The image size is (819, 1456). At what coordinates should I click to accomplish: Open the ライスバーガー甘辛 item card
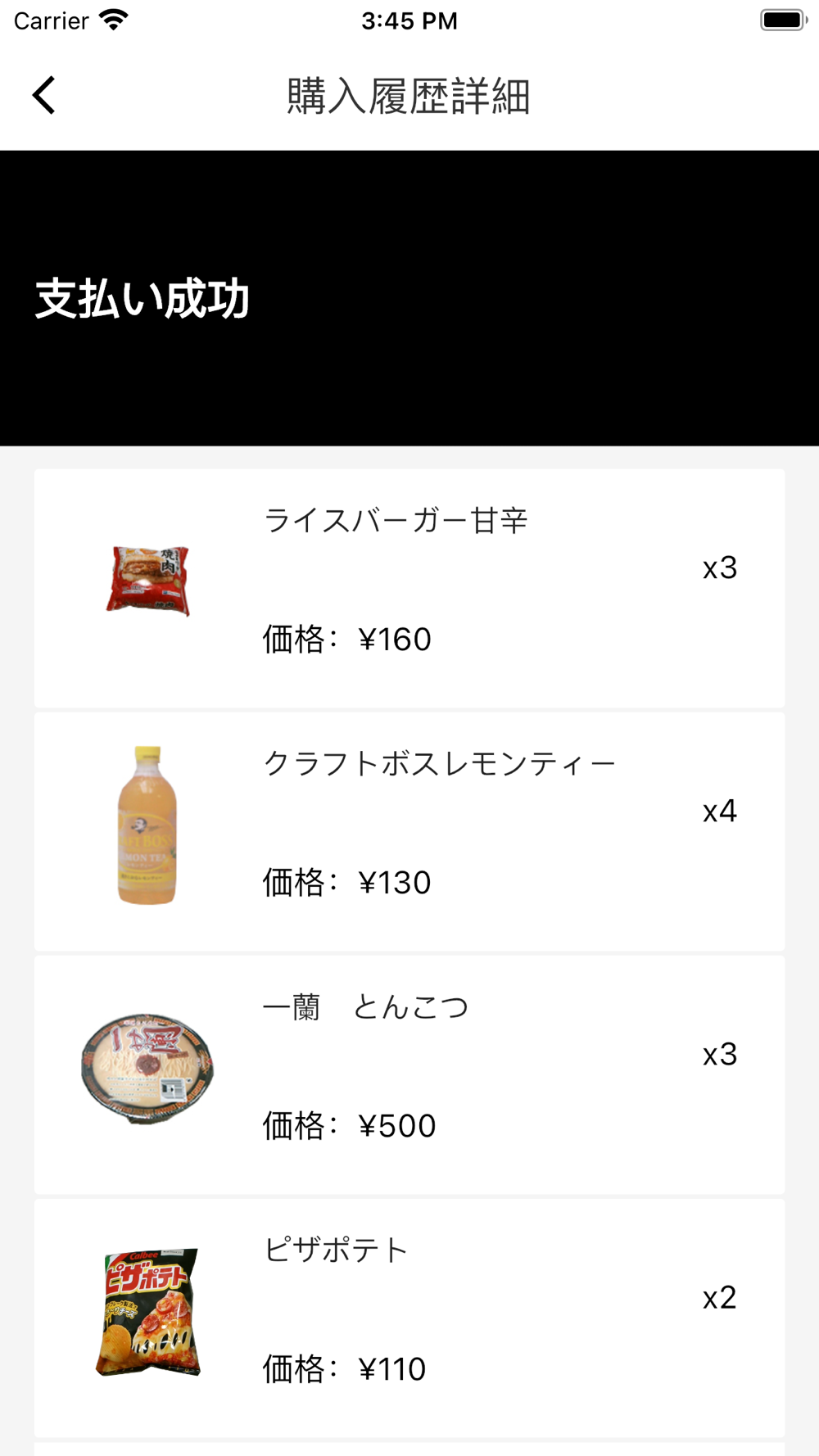coord(409,588)
